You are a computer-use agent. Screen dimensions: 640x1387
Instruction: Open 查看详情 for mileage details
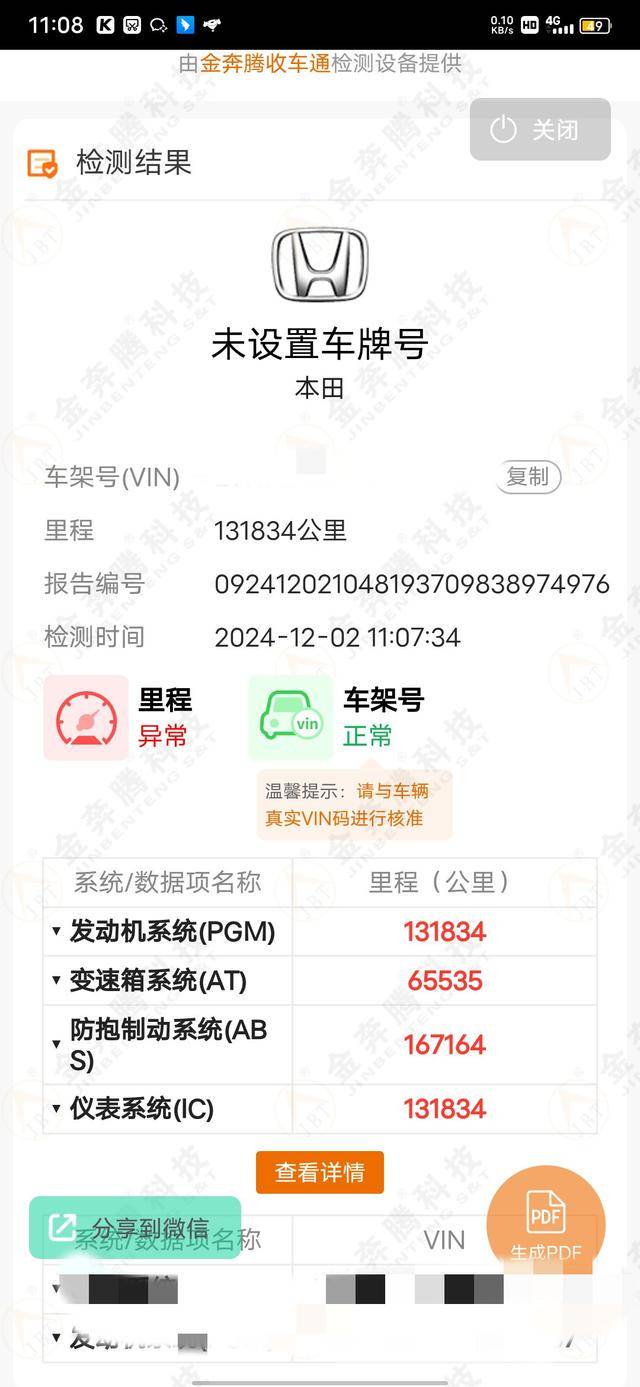(320, 1172)
